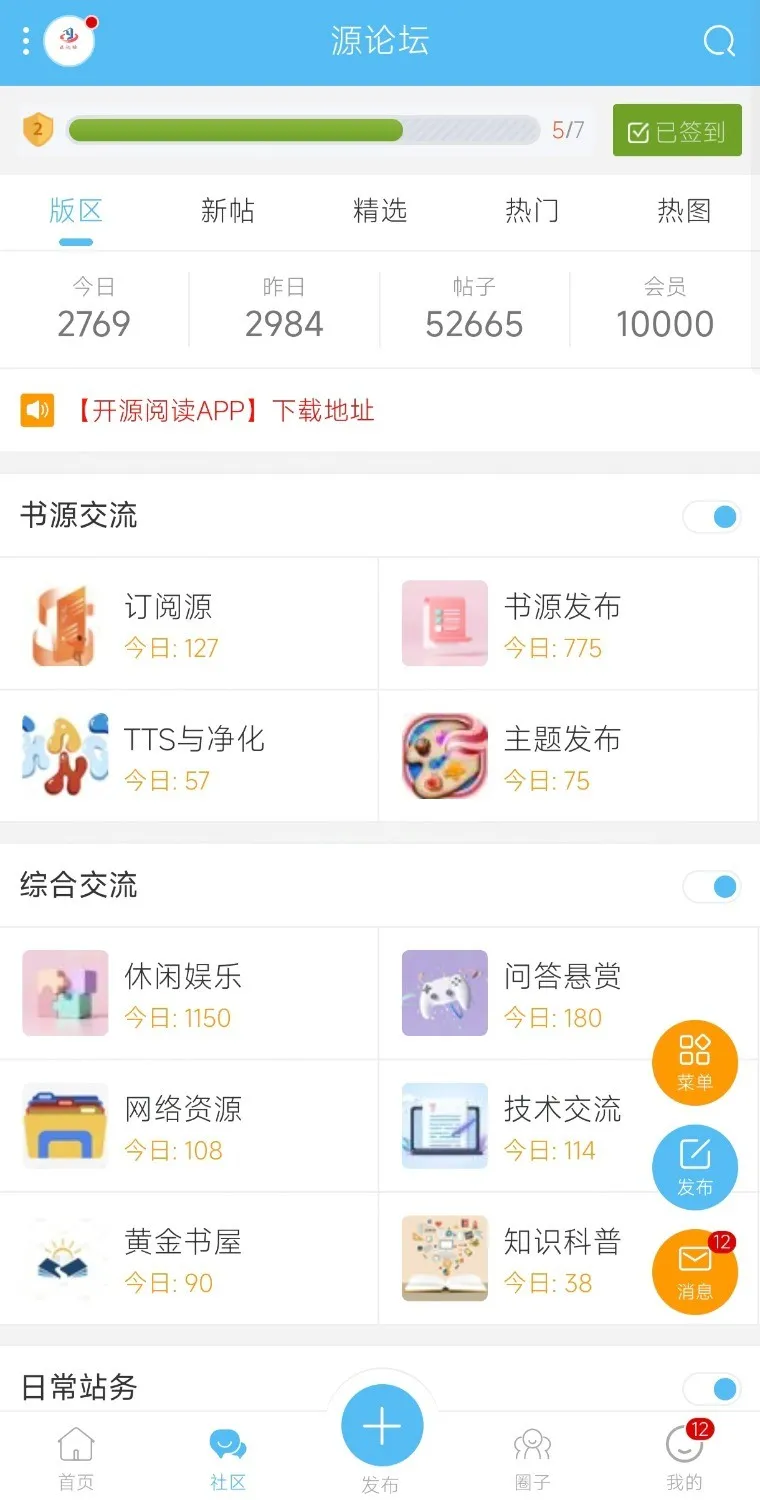Tap the profile avatar in header

(69, 41)
